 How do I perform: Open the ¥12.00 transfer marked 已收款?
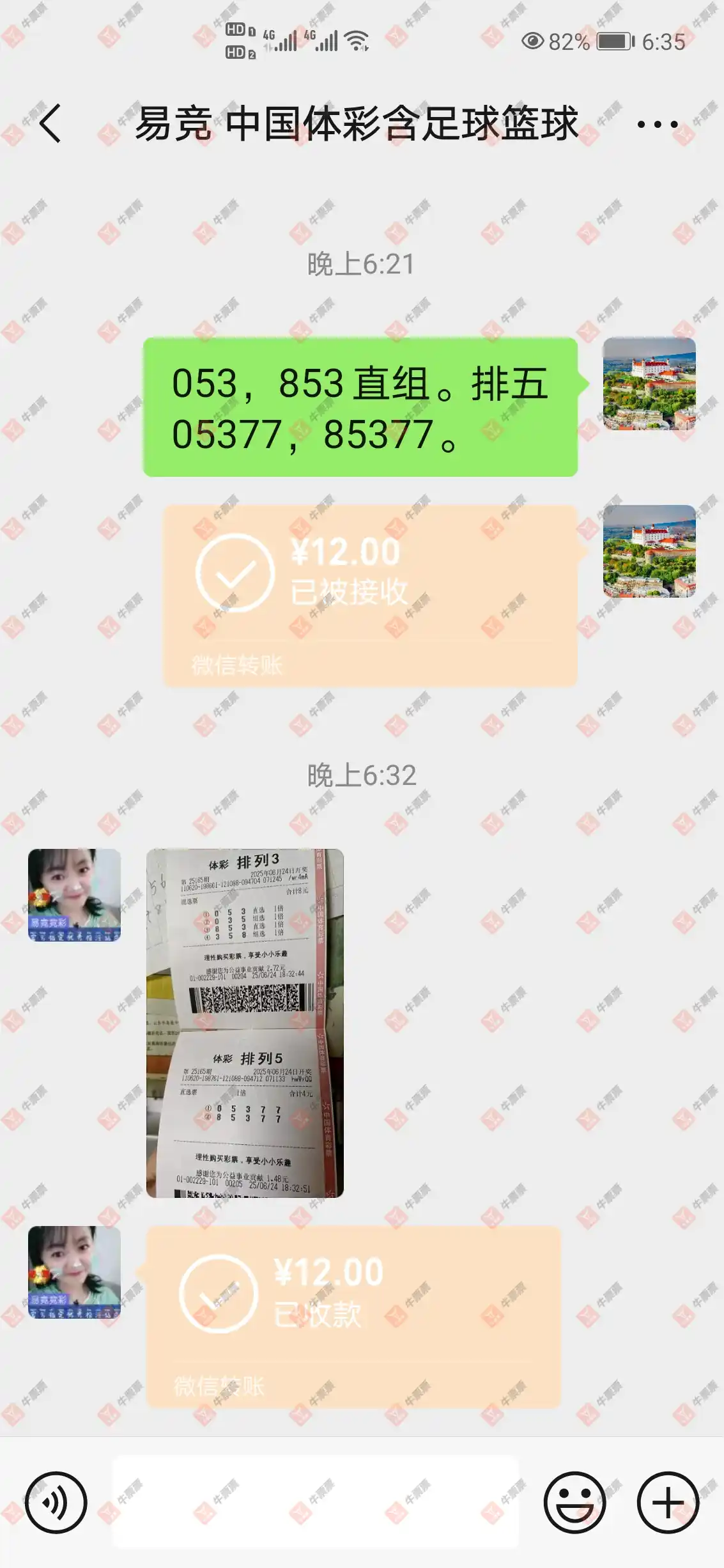[353, 1316]
